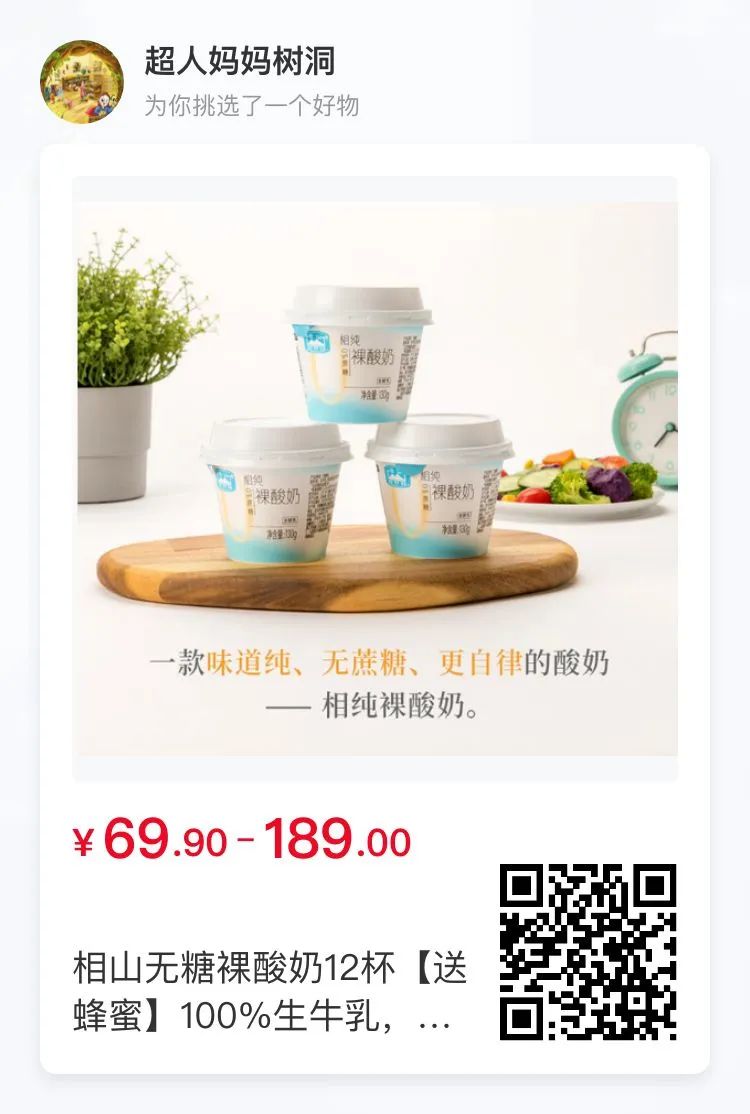Click the rightmost yogurt cup image
This screenshot has width=750, height=1114.
point(440,495)
